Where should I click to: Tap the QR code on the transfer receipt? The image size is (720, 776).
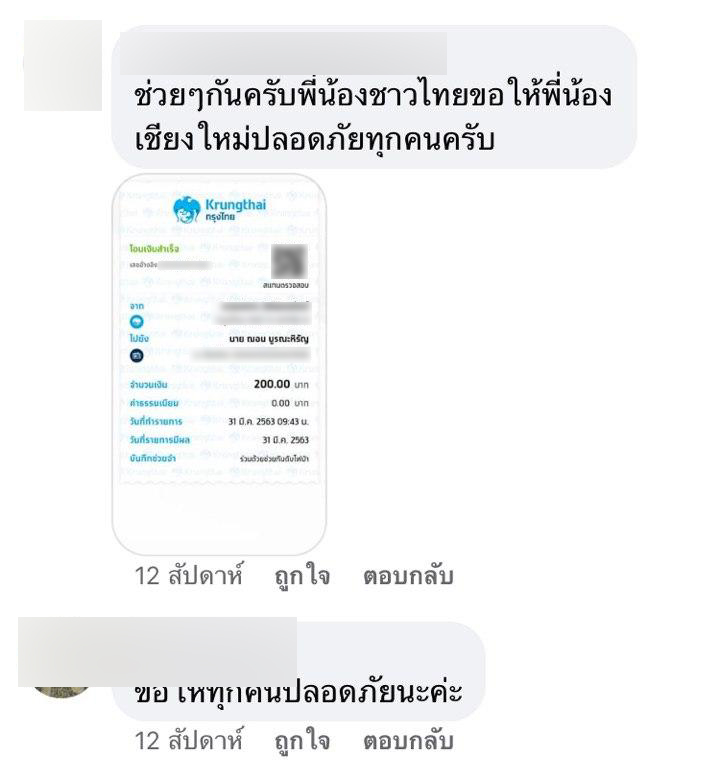pos(288,263)
